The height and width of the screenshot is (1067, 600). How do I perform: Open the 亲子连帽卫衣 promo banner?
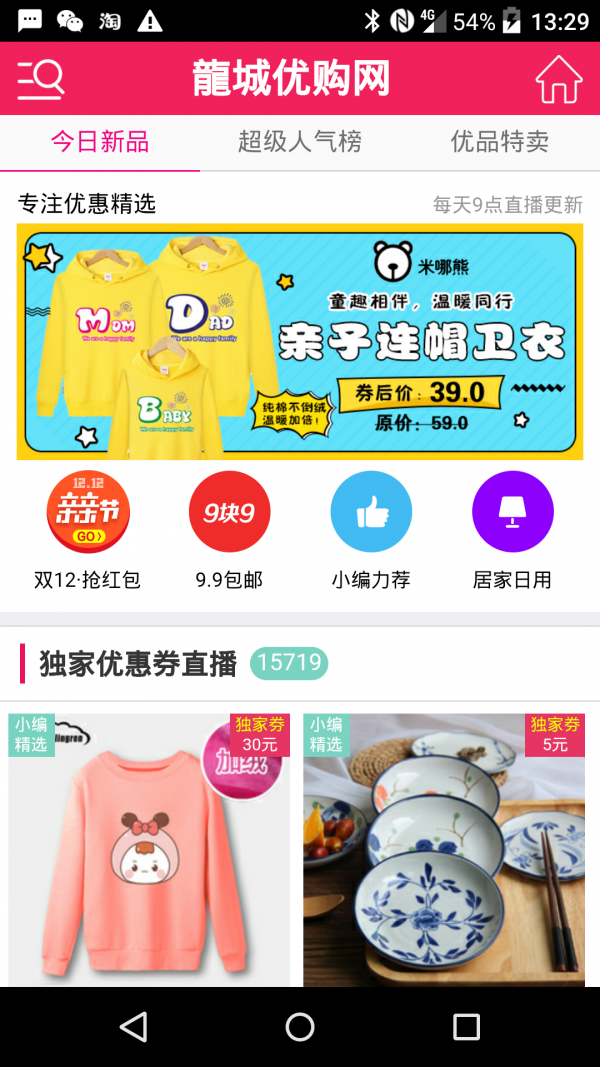[300, 341]
